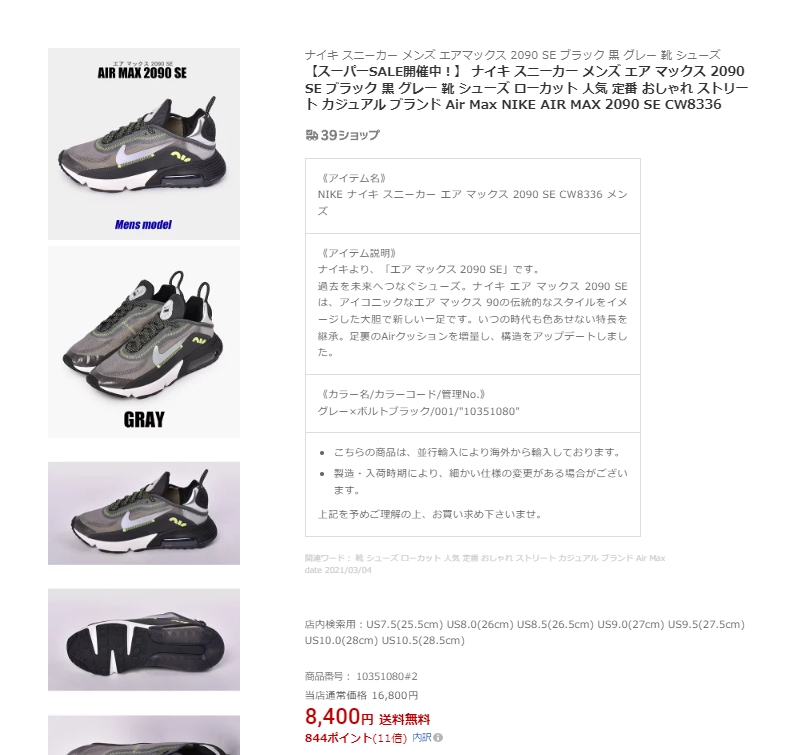
Task: Open the AIR MAX 2090 SE product image
Action: point(144,143)
